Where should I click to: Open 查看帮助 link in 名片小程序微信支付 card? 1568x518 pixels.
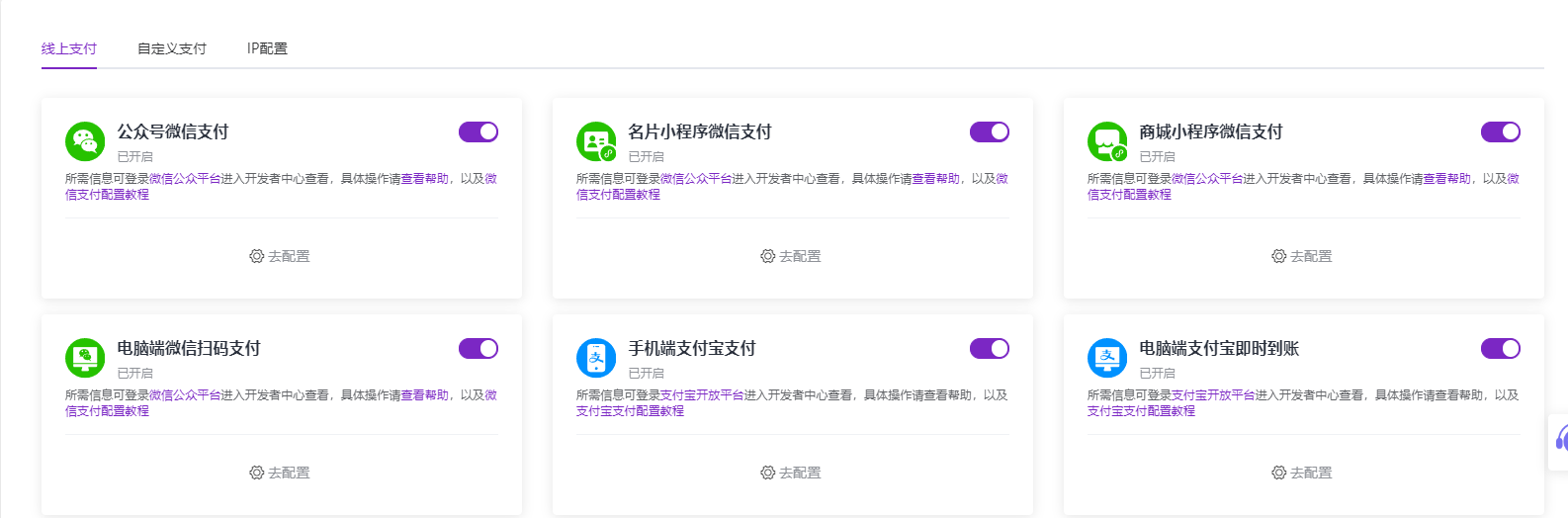pyautogui.click(x=935, y=179)
